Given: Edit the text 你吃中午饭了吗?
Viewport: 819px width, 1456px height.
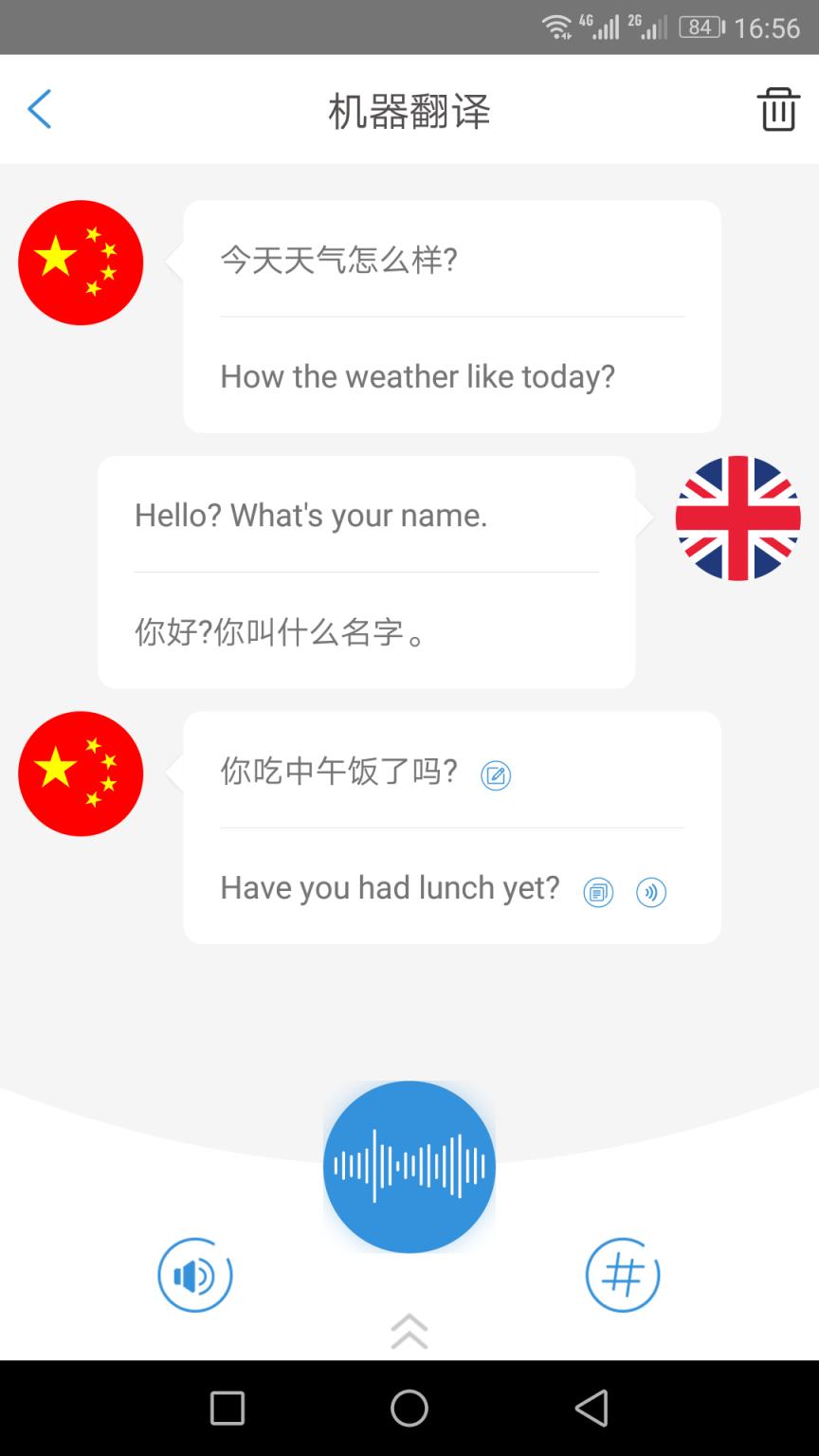Looking at the screenshot, I should (x=496, y=776).
